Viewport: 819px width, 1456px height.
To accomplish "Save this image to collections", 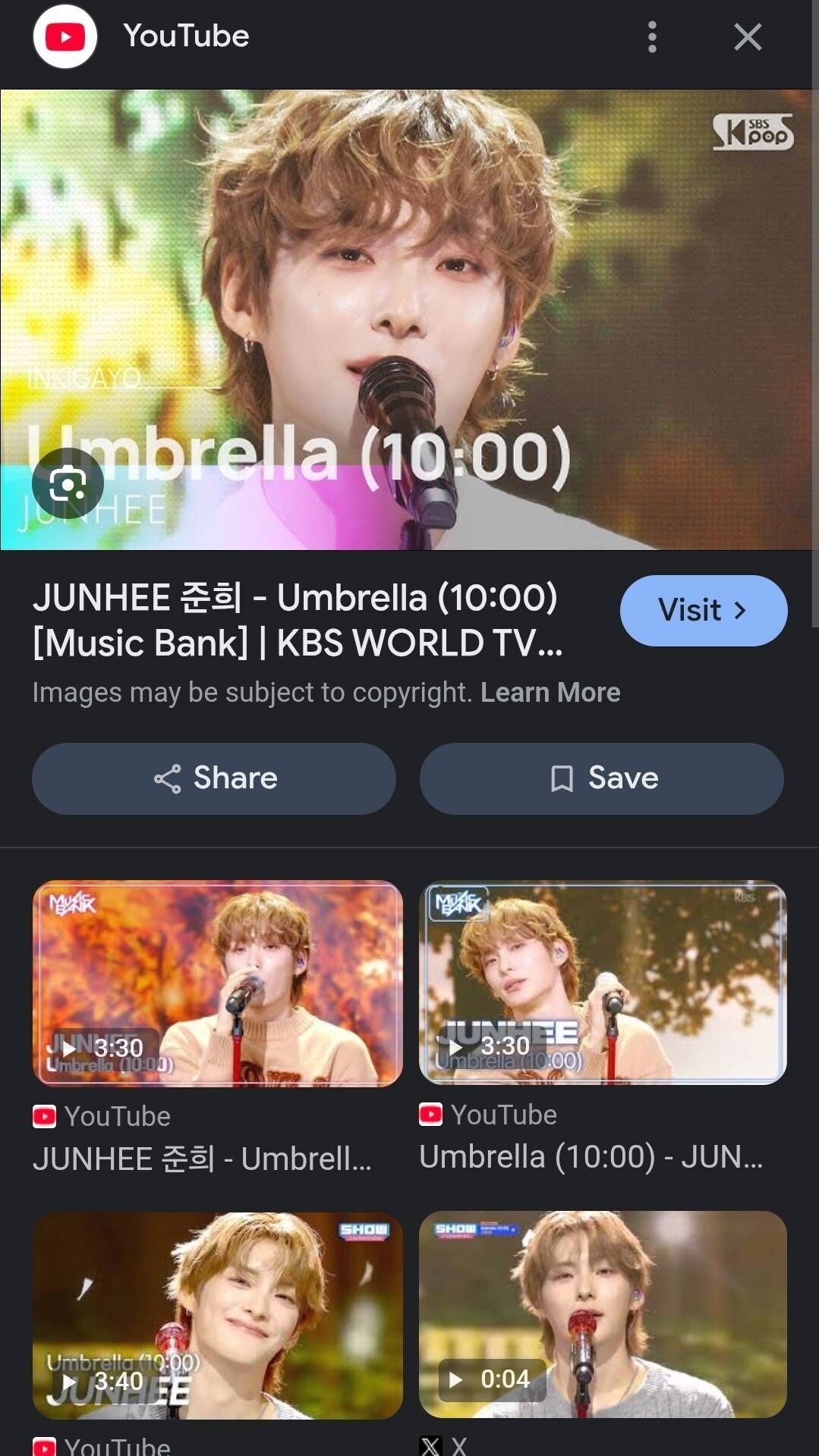I will [601, 778].
